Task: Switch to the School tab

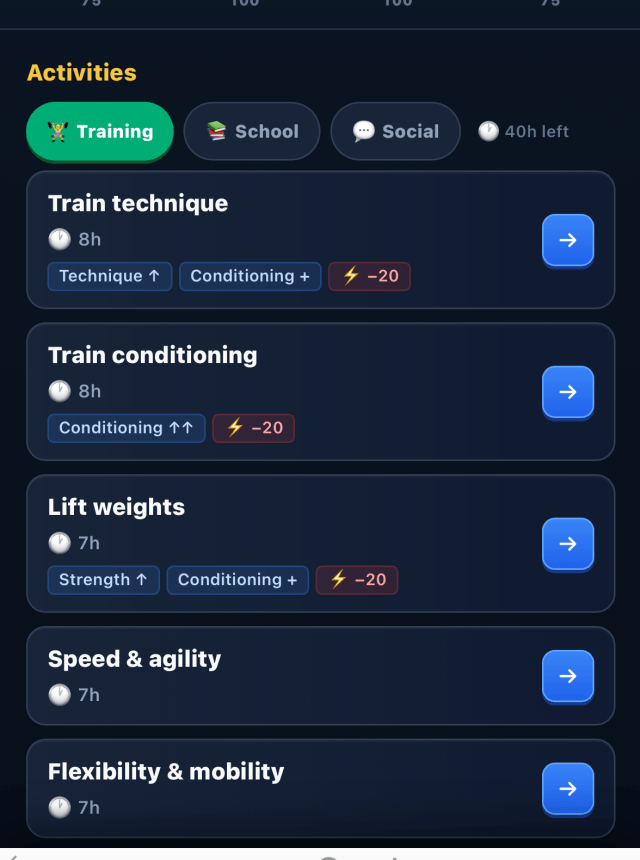Action: tap(252, 132)
